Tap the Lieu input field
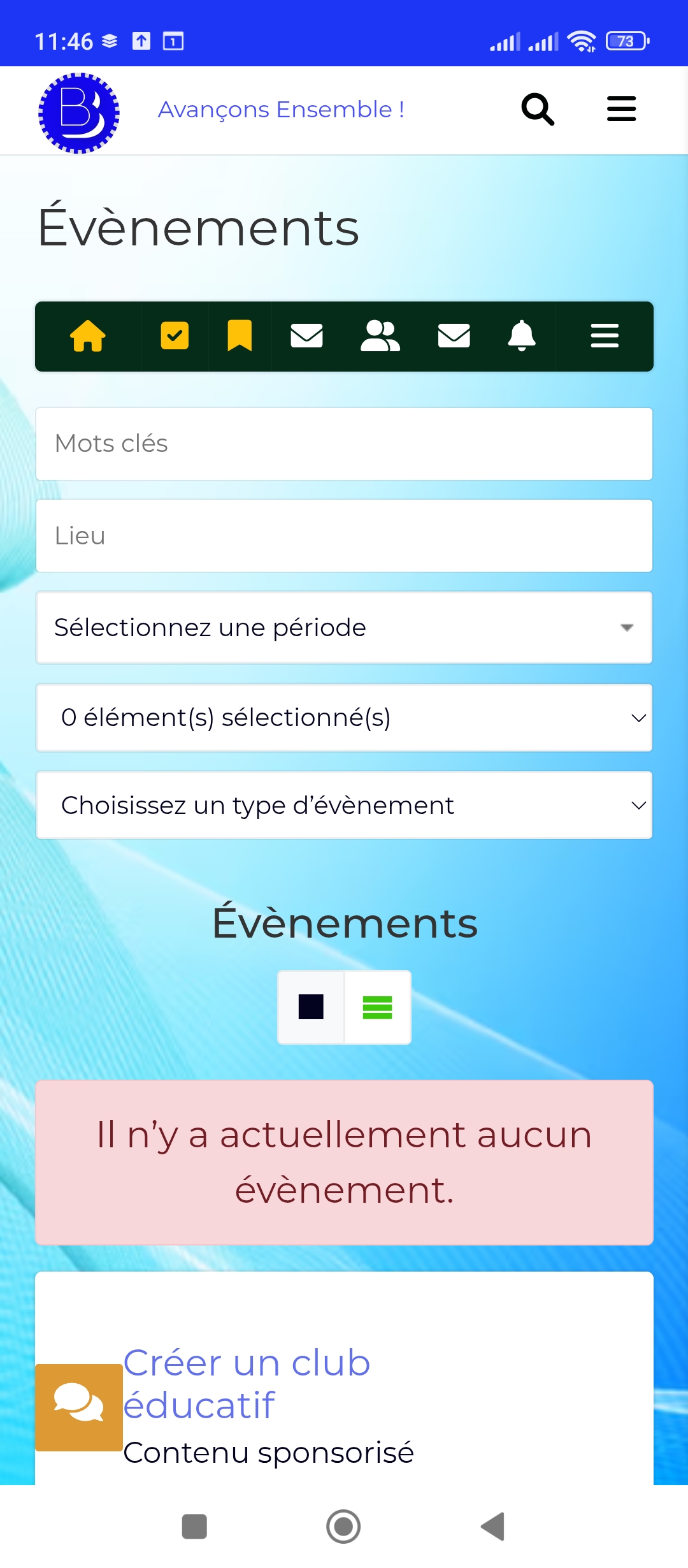Viewport: 688px width, 1568px height. click(x=344, y=536)
